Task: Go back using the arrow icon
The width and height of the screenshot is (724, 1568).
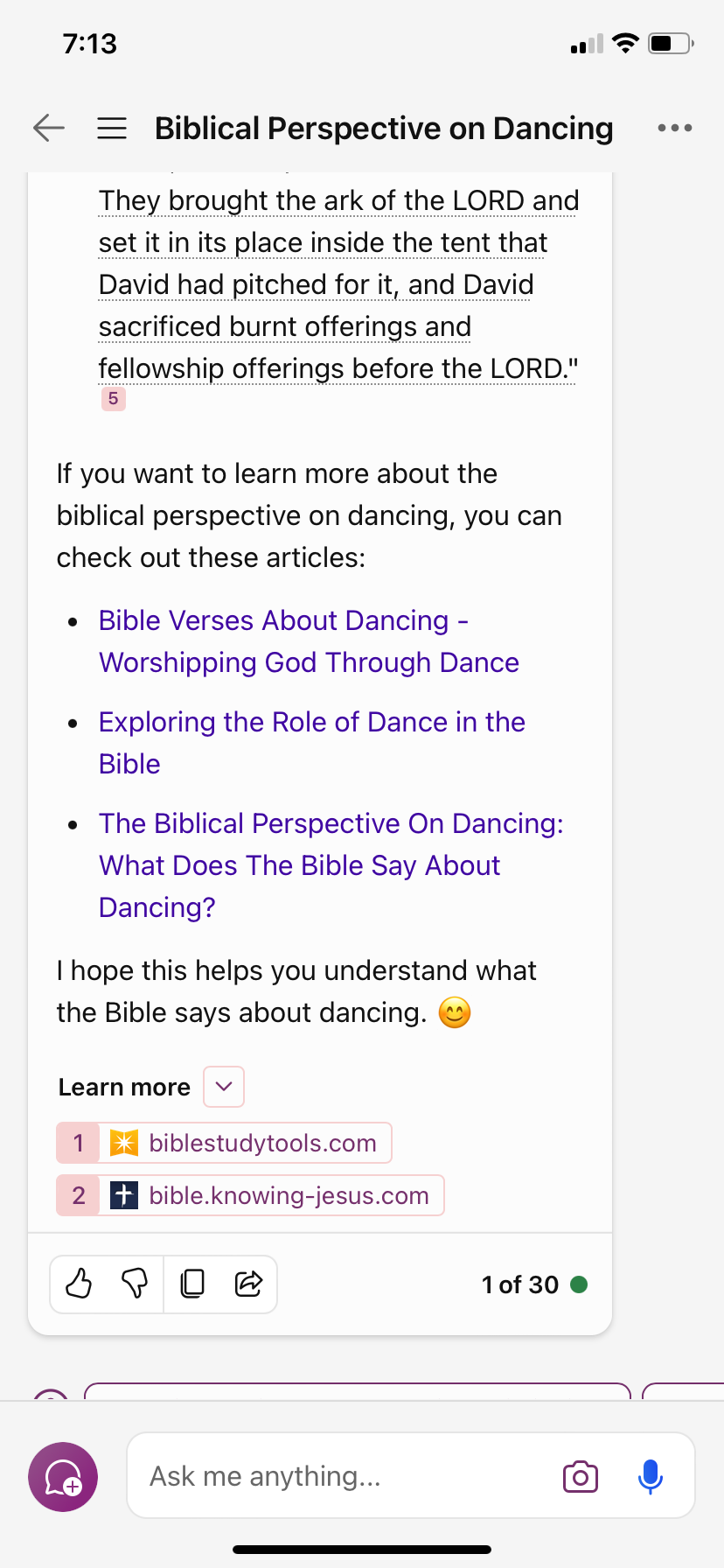Action: coord(49,128)
